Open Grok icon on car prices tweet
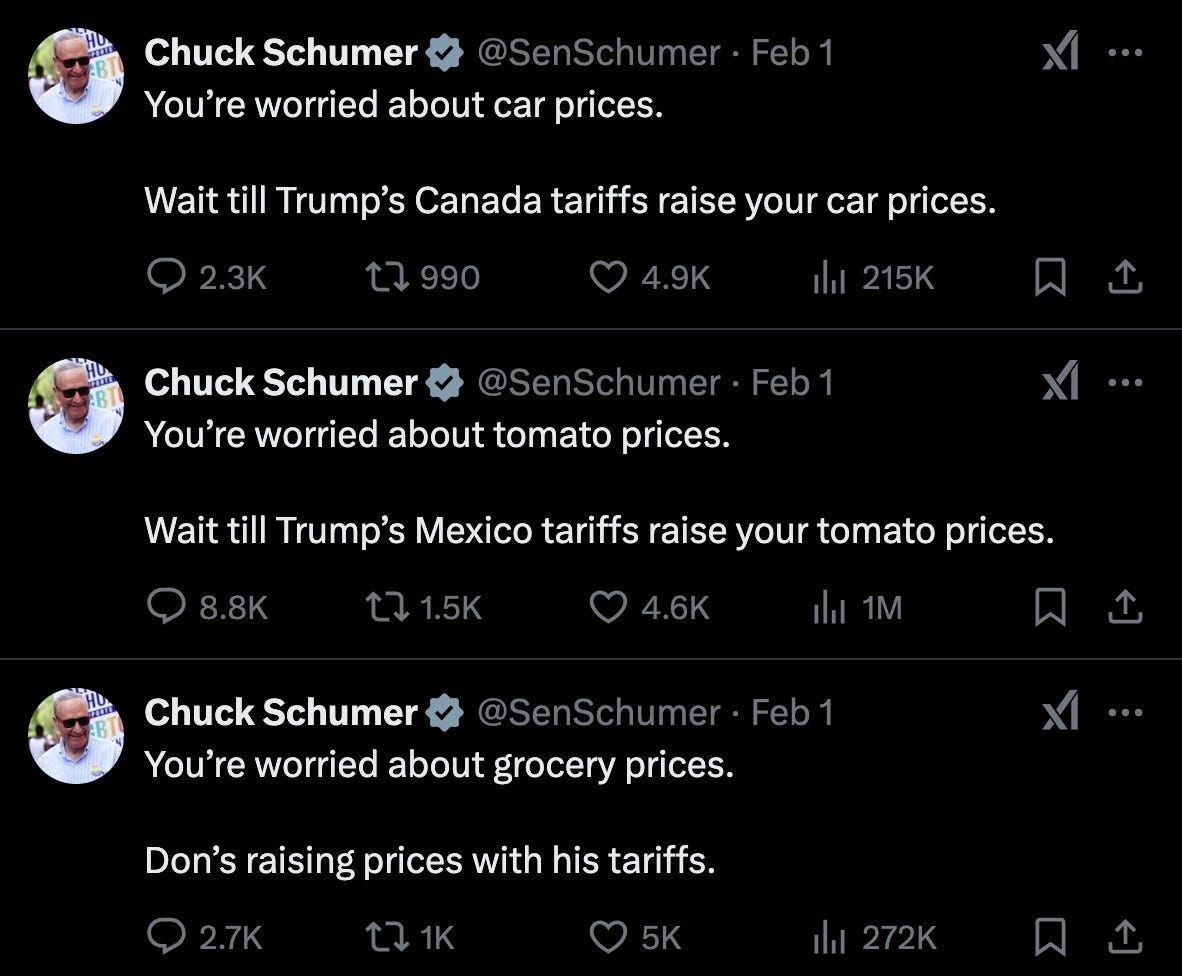 pos(1061,51)
